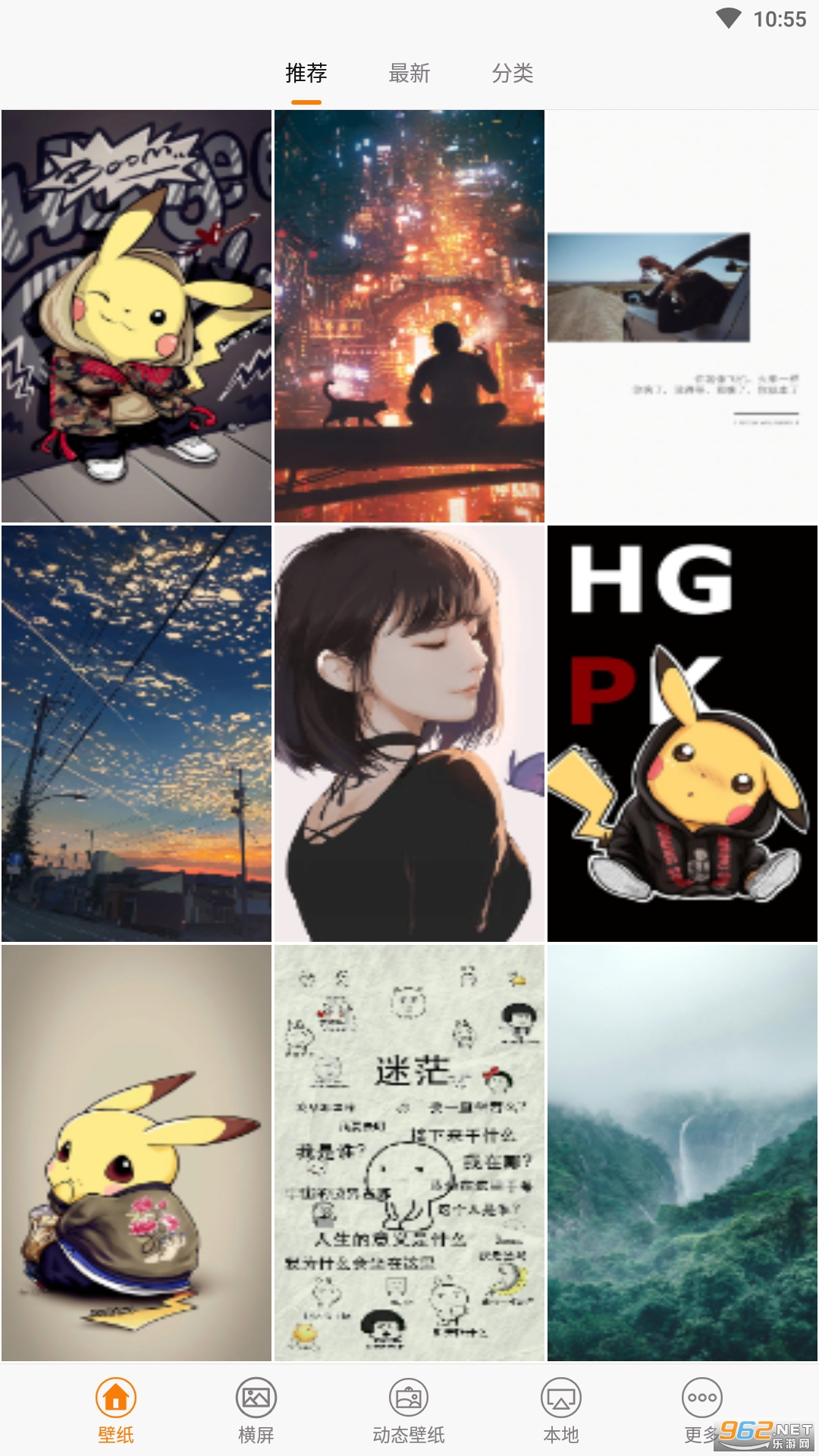Open the 更多 menu tab
The image size is (819, 1456).
702,1411
